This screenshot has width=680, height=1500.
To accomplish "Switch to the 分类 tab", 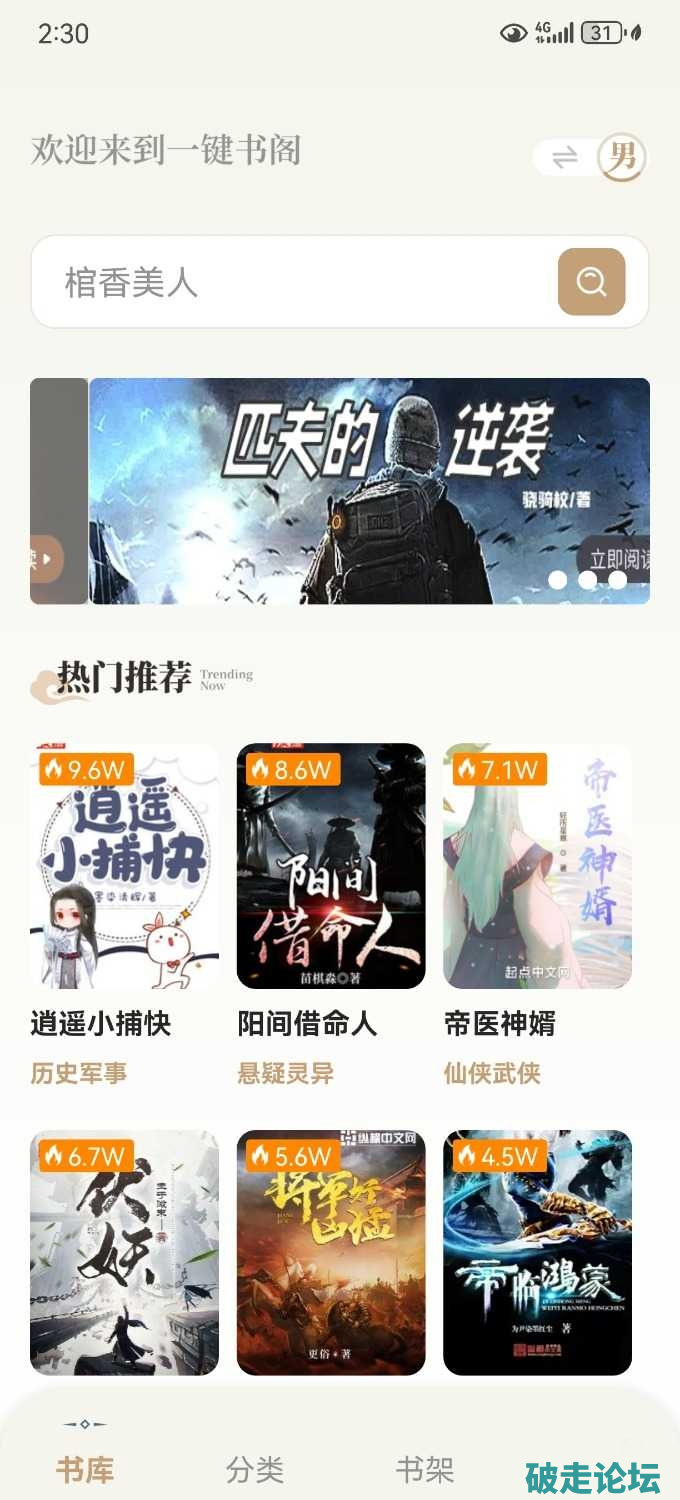I will tap(255, 1468).
